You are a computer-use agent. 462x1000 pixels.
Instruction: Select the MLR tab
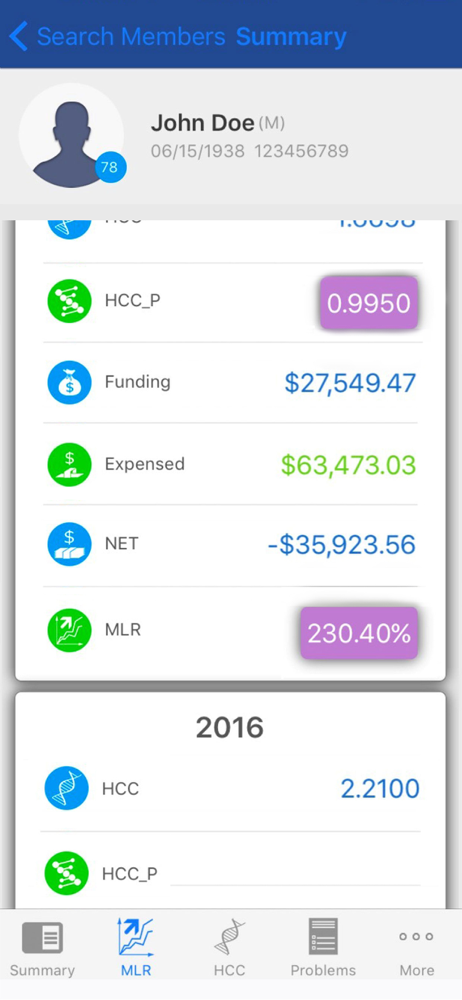click(136, 948)
